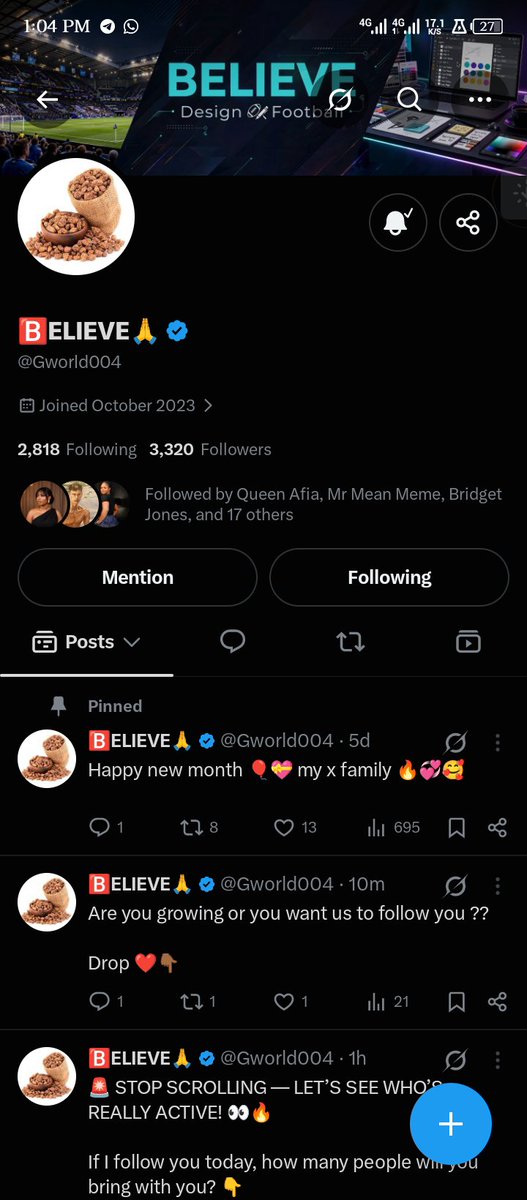Switch to the media tab
Screen dimensions: 527x1200
point(468,642)
